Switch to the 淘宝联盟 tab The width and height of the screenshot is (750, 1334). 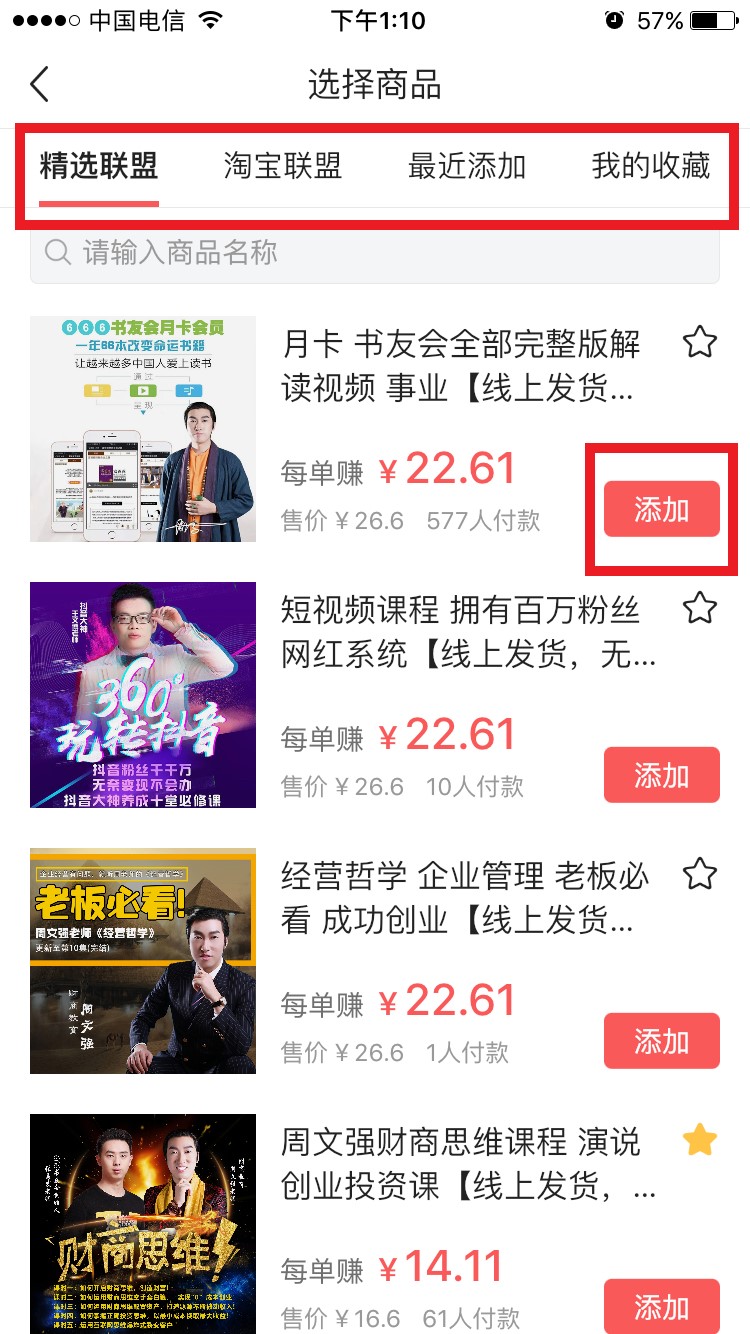tap(281, 168)
